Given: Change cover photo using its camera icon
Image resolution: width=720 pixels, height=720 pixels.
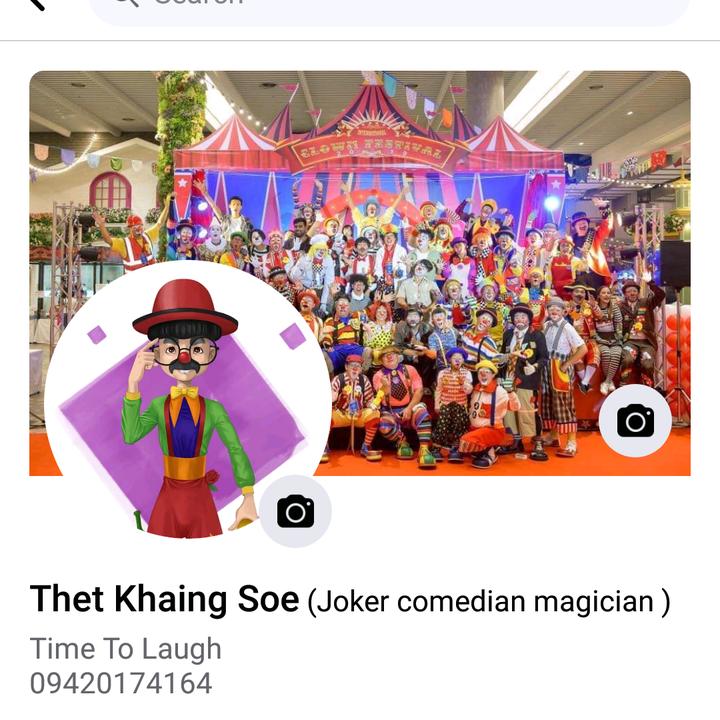Looking at the screenshot, I should [x=635, y=421].
